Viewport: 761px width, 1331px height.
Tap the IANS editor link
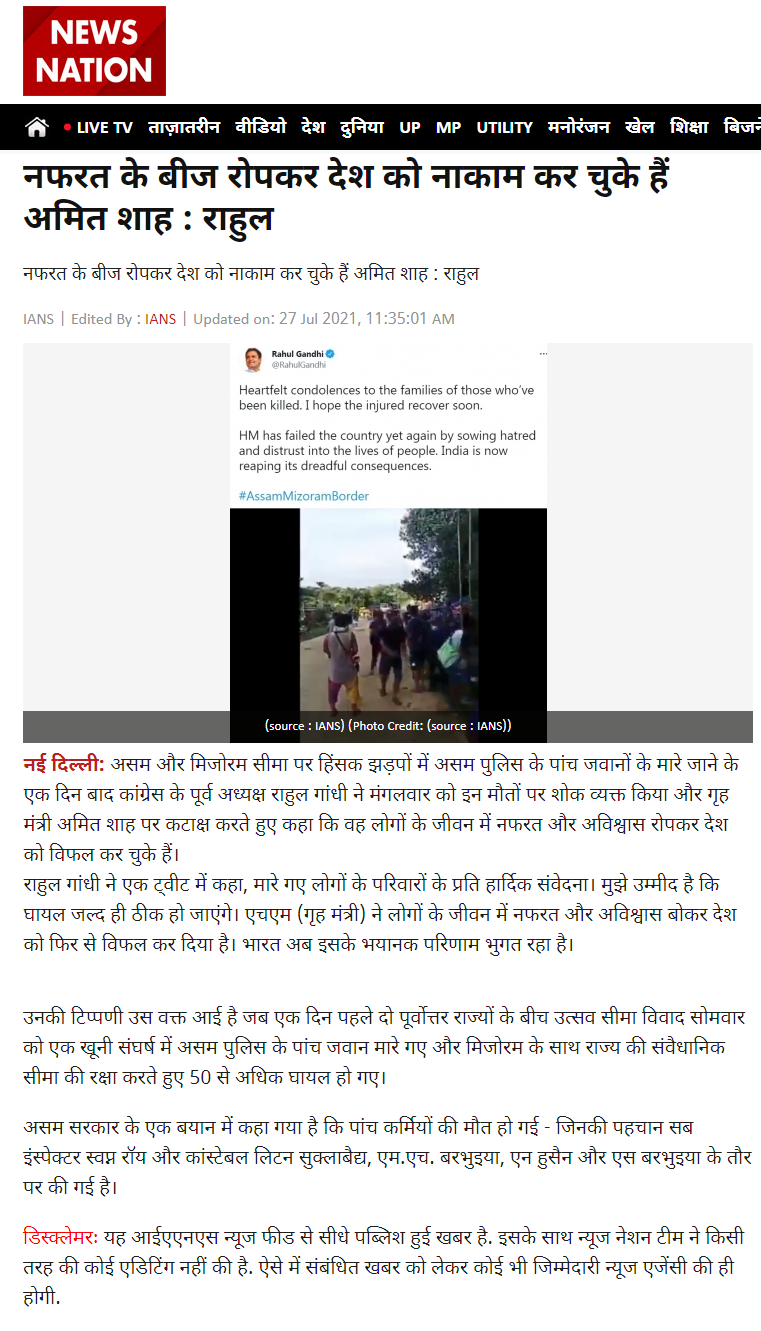160,319
